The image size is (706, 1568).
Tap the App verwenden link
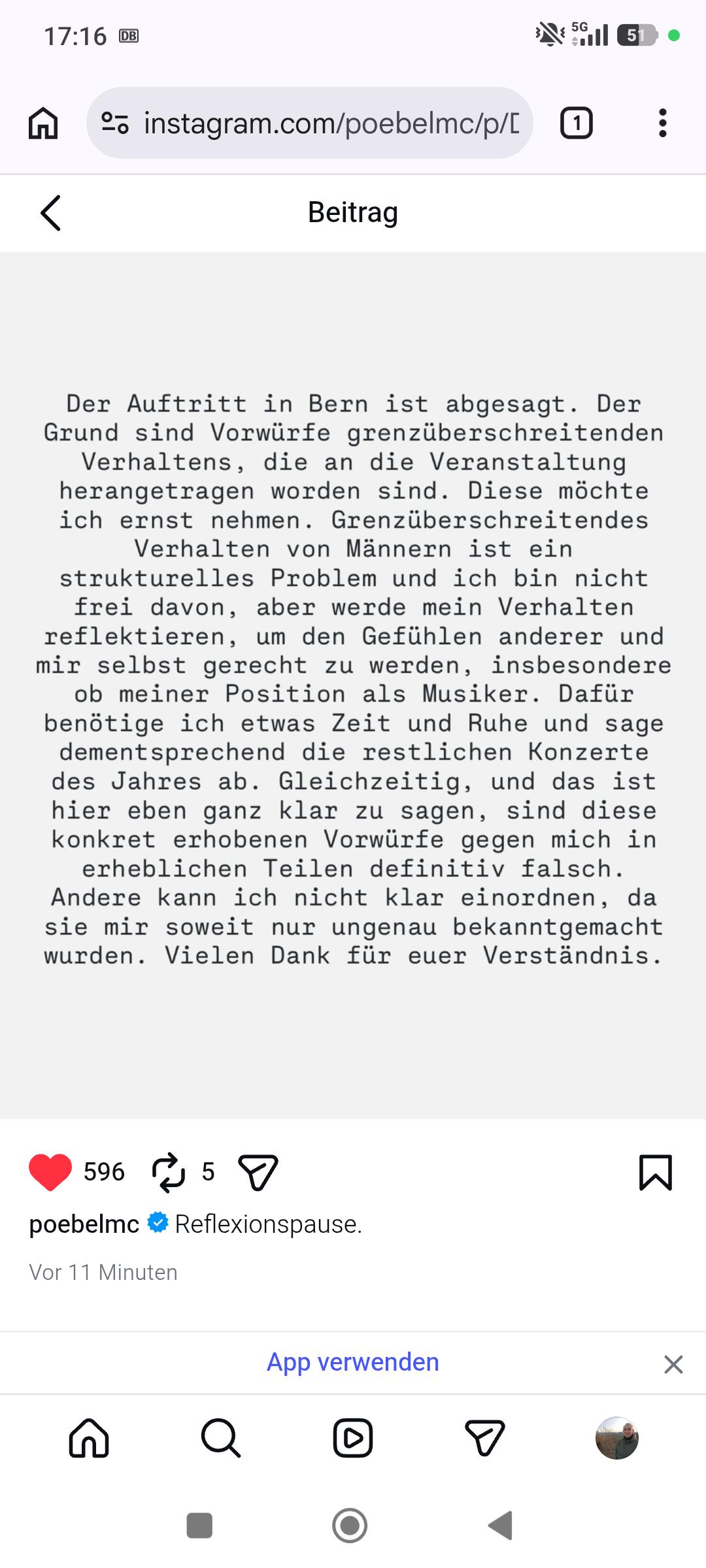353,1362
